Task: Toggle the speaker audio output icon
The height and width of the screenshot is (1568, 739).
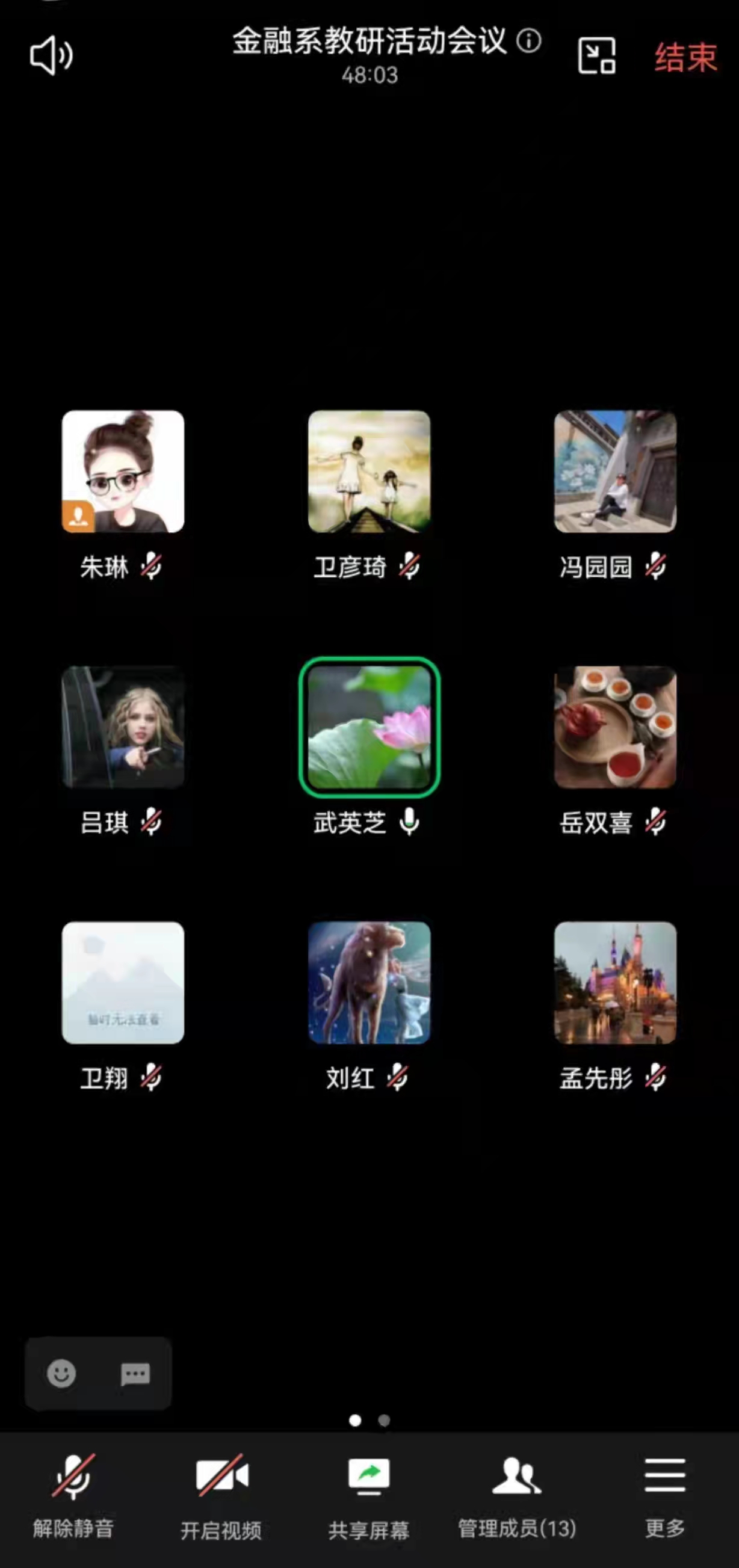Action: click(x=51, y=55)
